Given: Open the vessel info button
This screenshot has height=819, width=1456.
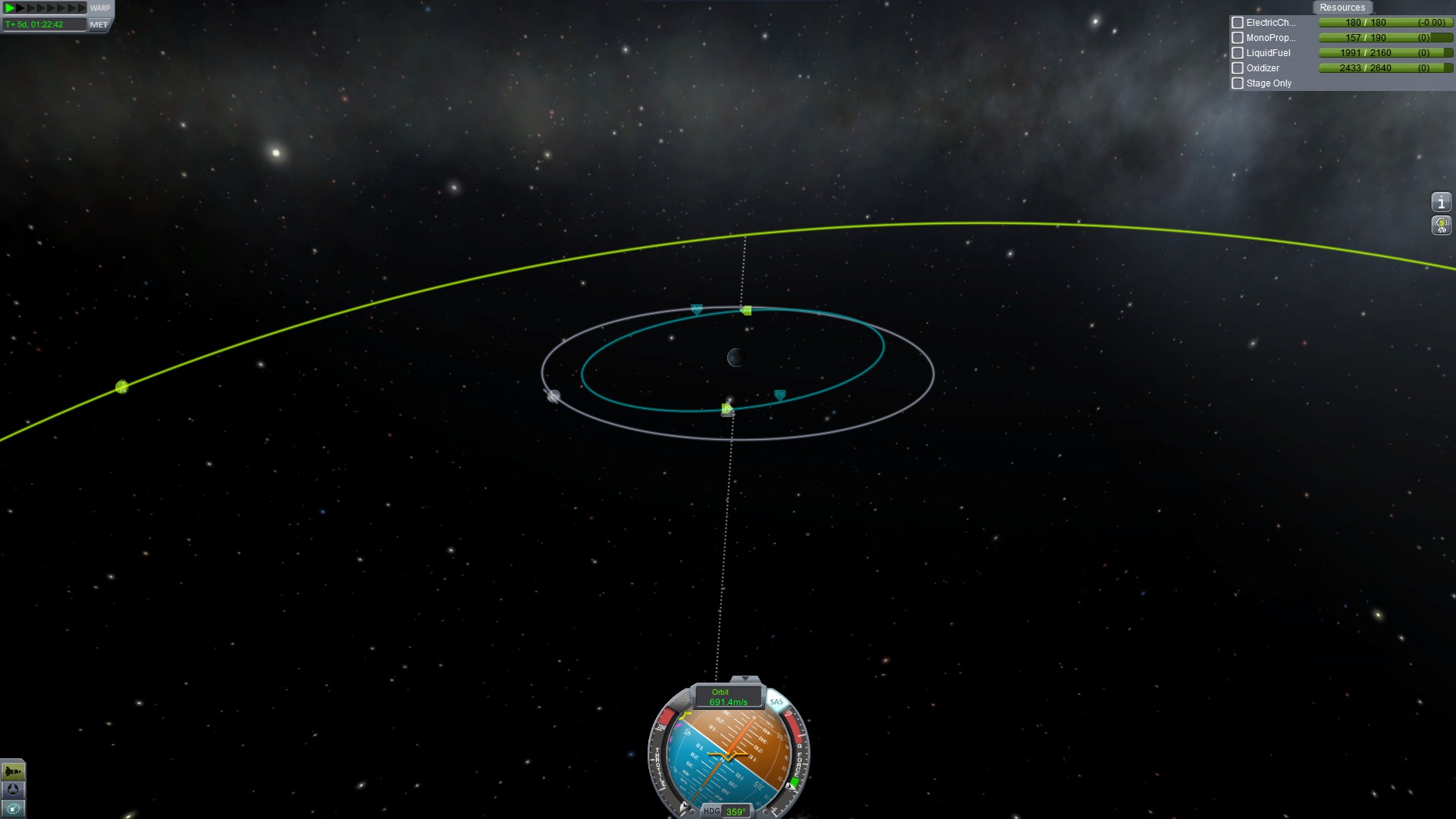Looking at the screenshot, I should point(1441,202).
